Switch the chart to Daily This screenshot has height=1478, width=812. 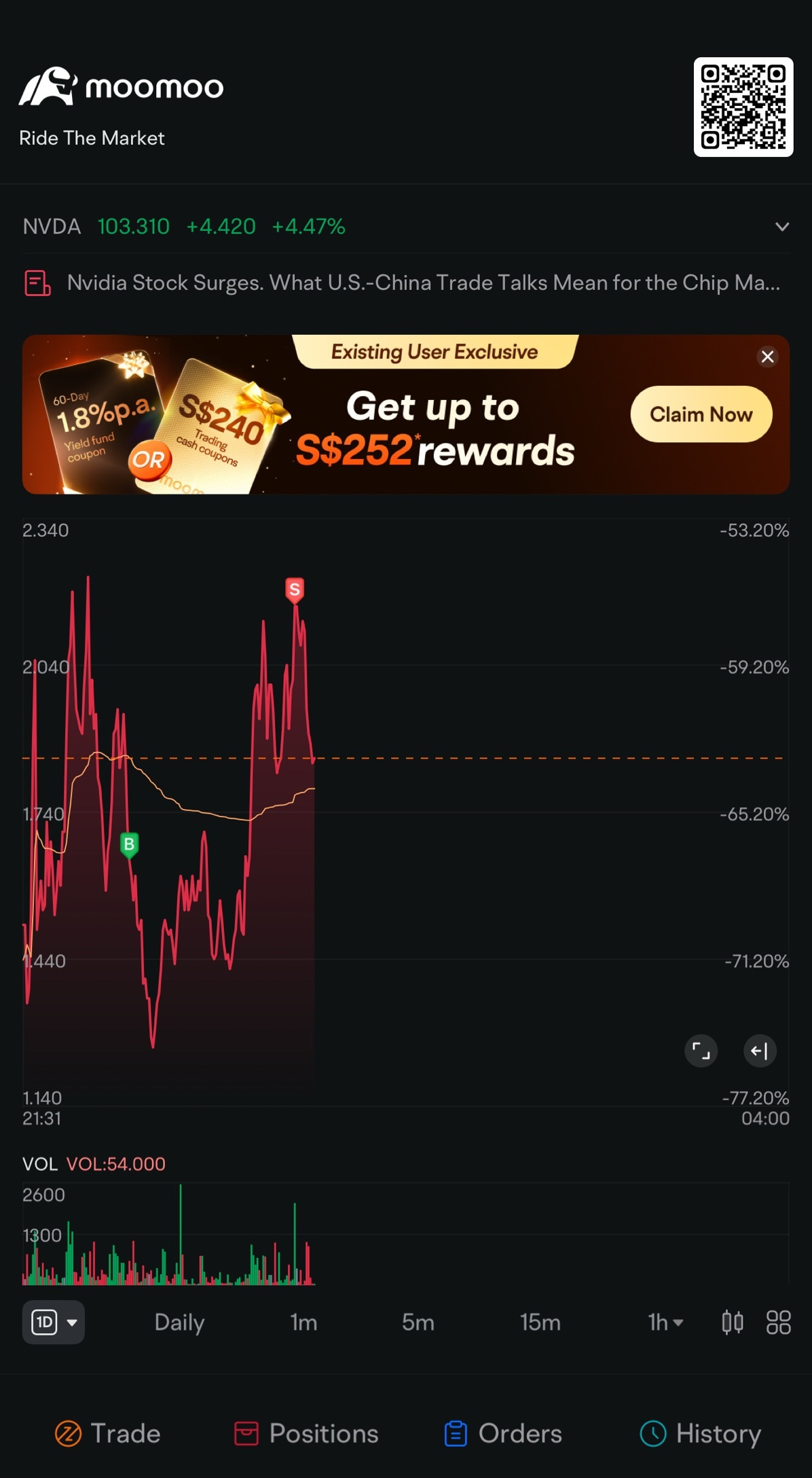179,1322
